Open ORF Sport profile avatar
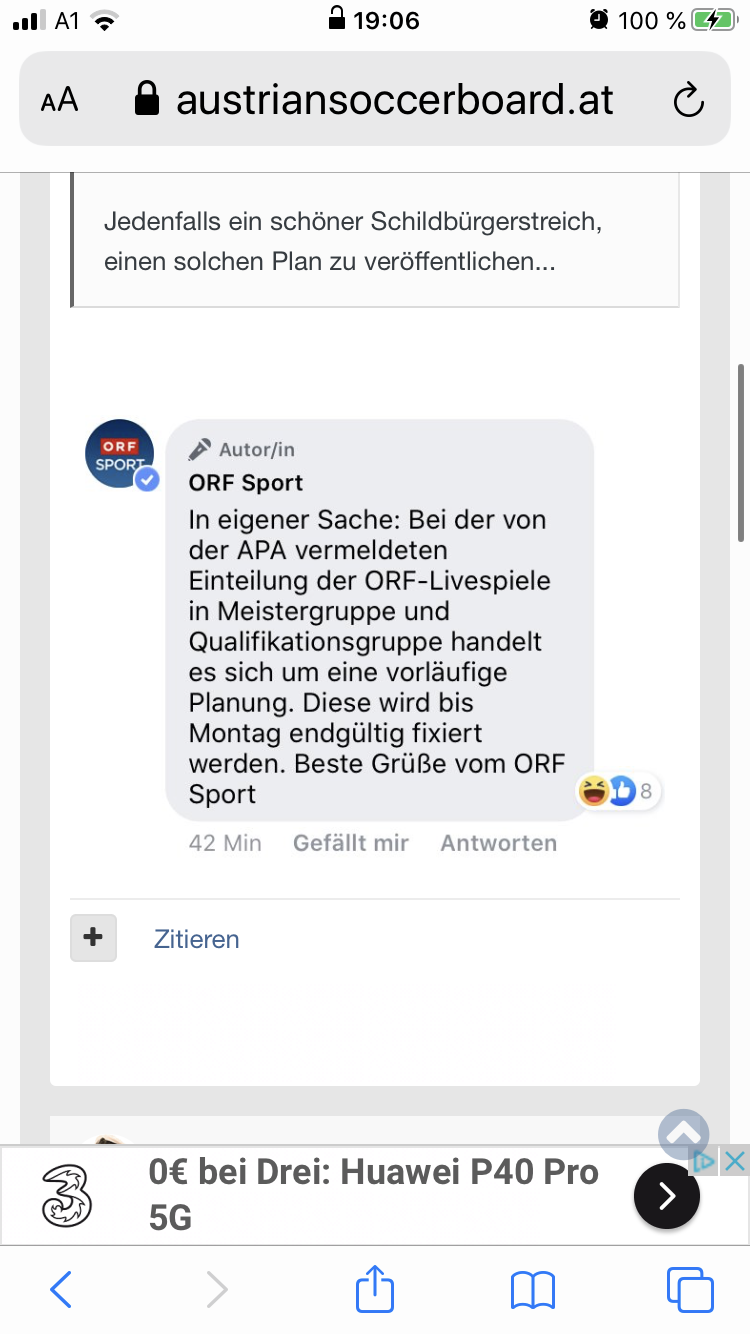 click(120, 454)
